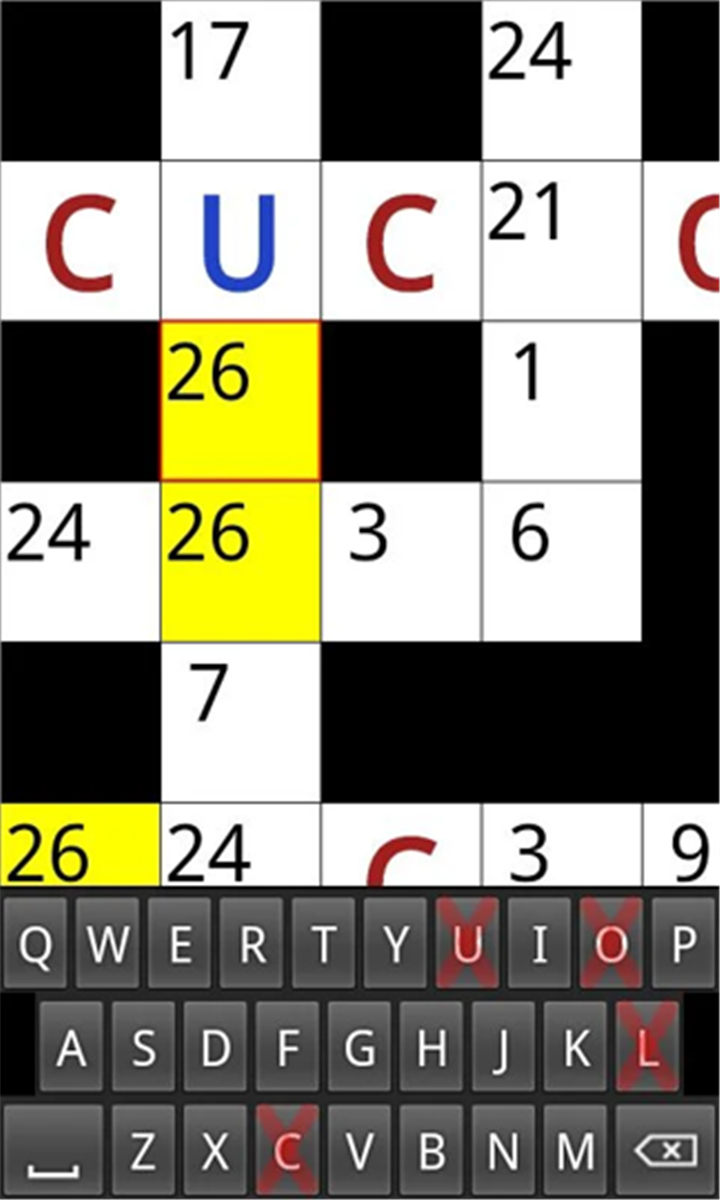Image resolution: width=720 pixels, height=1200 pixels.
Task: Enter the letter B
Action: 432,1151
